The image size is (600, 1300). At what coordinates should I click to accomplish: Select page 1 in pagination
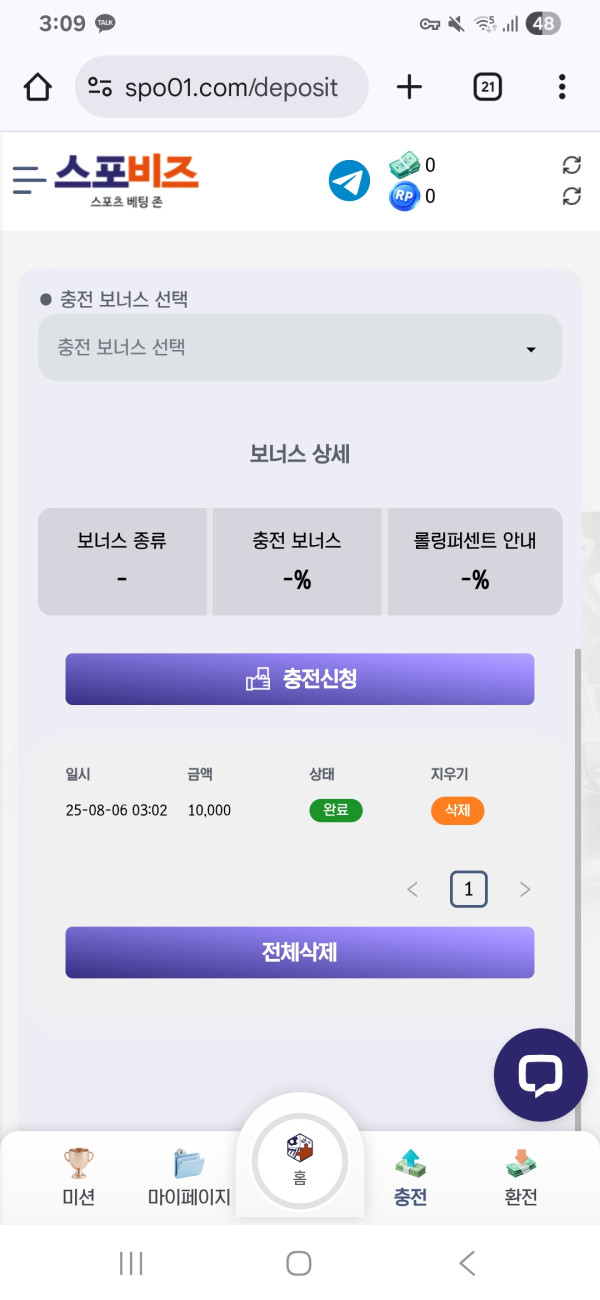(469, 889)
